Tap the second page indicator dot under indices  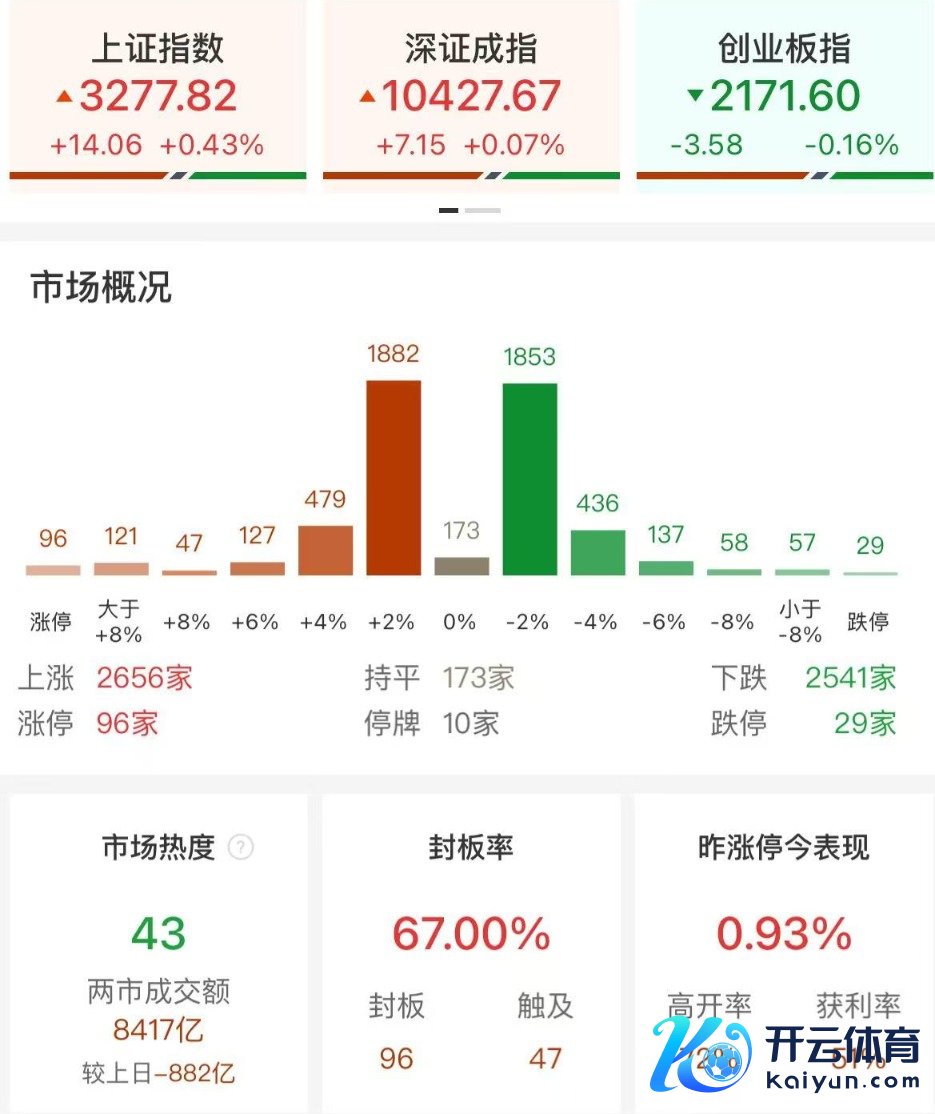[483, 211]
